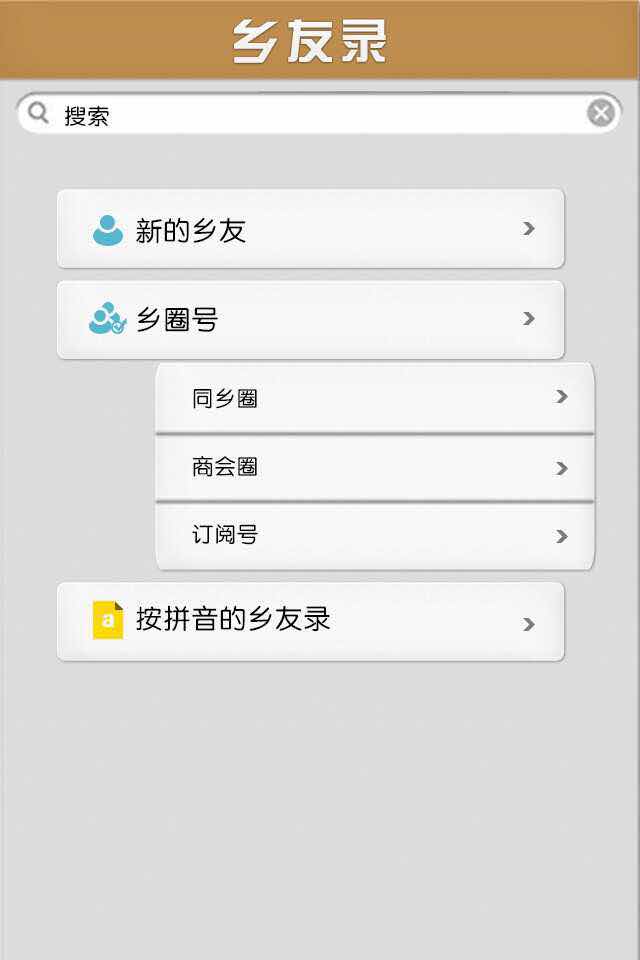Open 商会圈 entry
This screenshot has width=640, height=960.
coord(375,467)
